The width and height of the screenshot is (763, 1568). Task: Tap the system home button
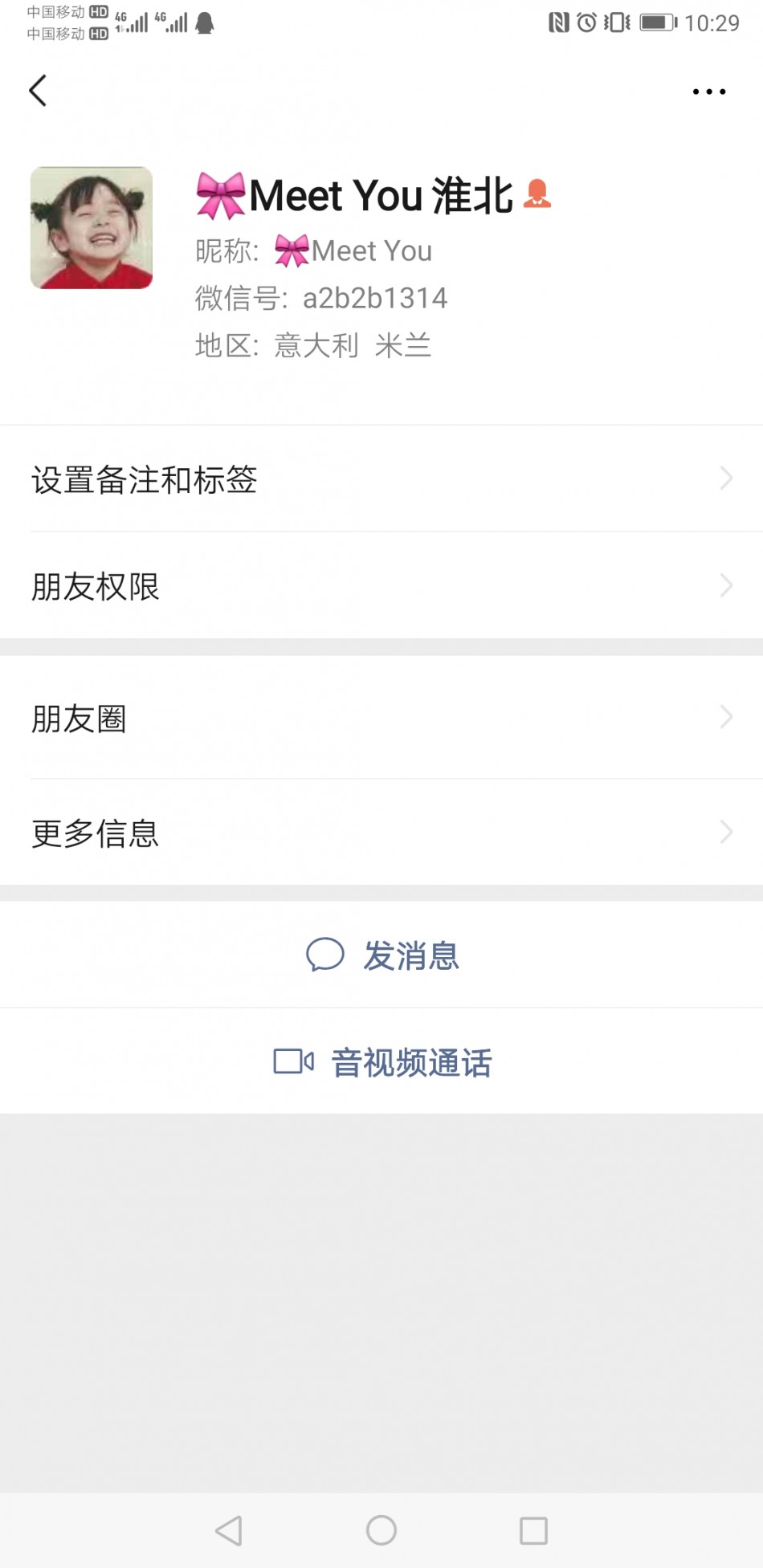pyautogui.click(x=381, y=1530)
